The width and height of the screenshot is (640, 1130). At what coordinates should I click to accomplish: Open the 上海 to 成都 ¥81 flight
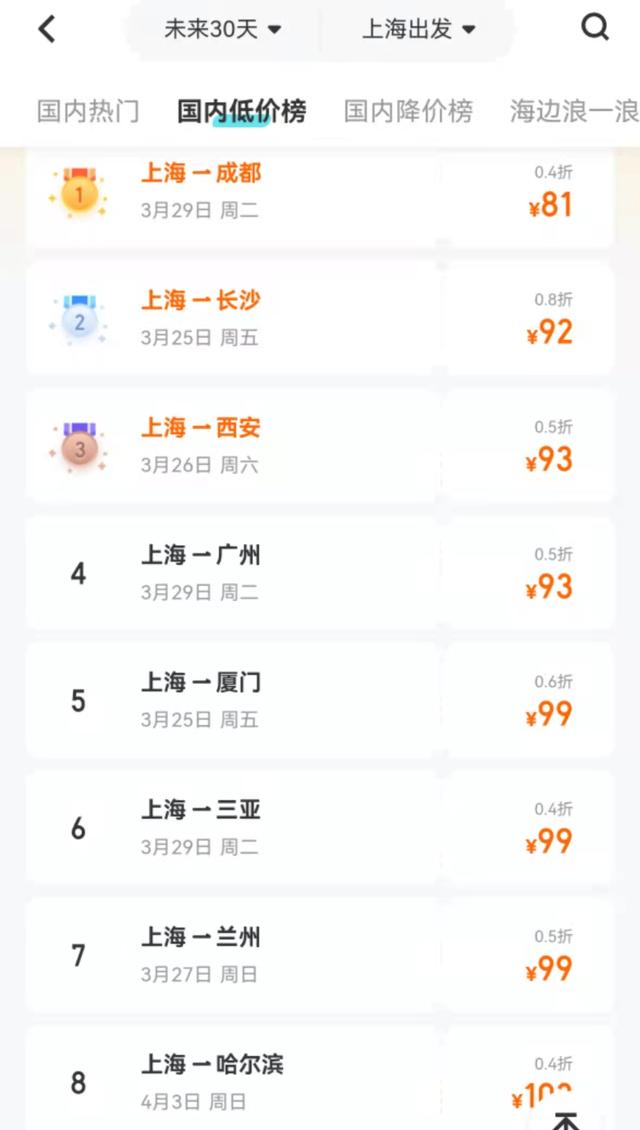coord(320,191)
